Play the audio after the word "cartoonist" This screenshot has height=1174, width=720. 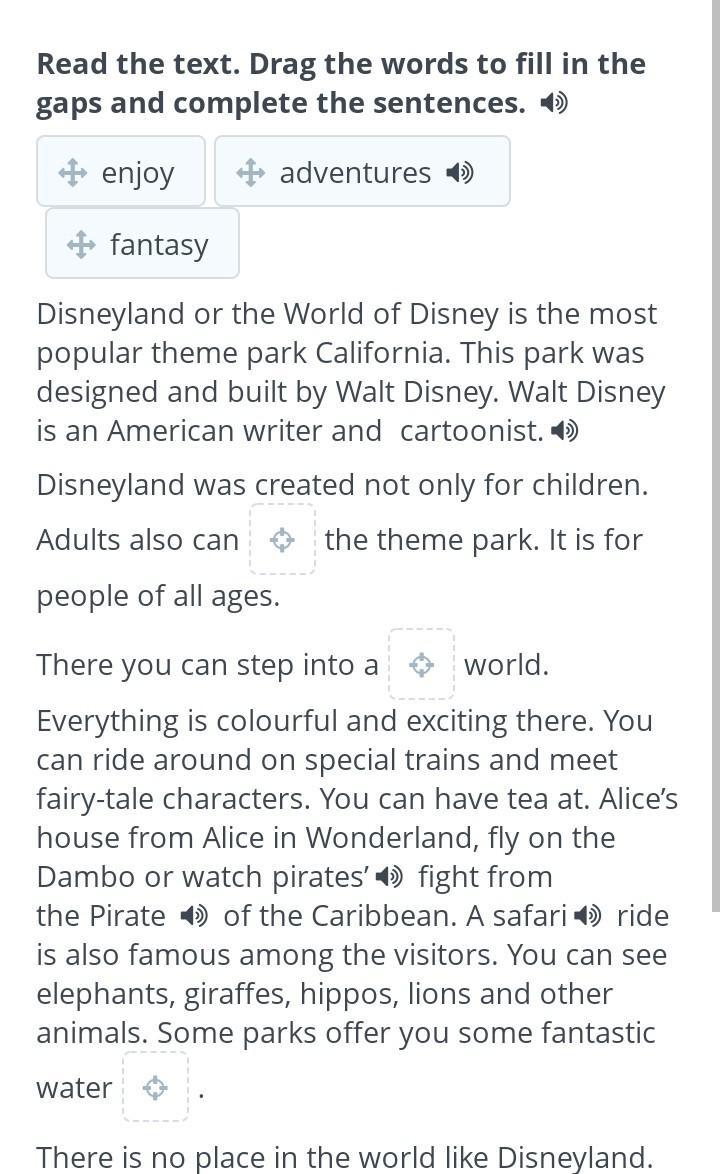(x=565, y=431)
